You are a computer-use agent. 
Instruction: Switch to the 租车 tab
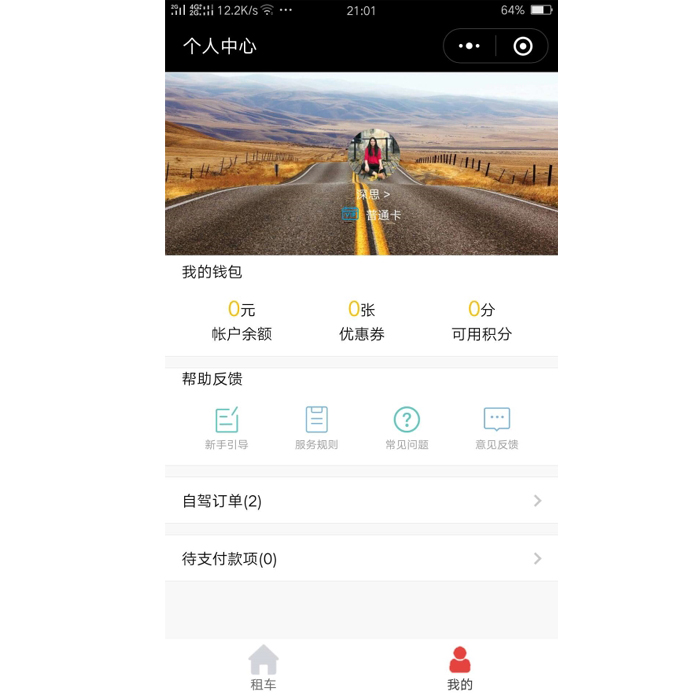click(x=263, y=668)
